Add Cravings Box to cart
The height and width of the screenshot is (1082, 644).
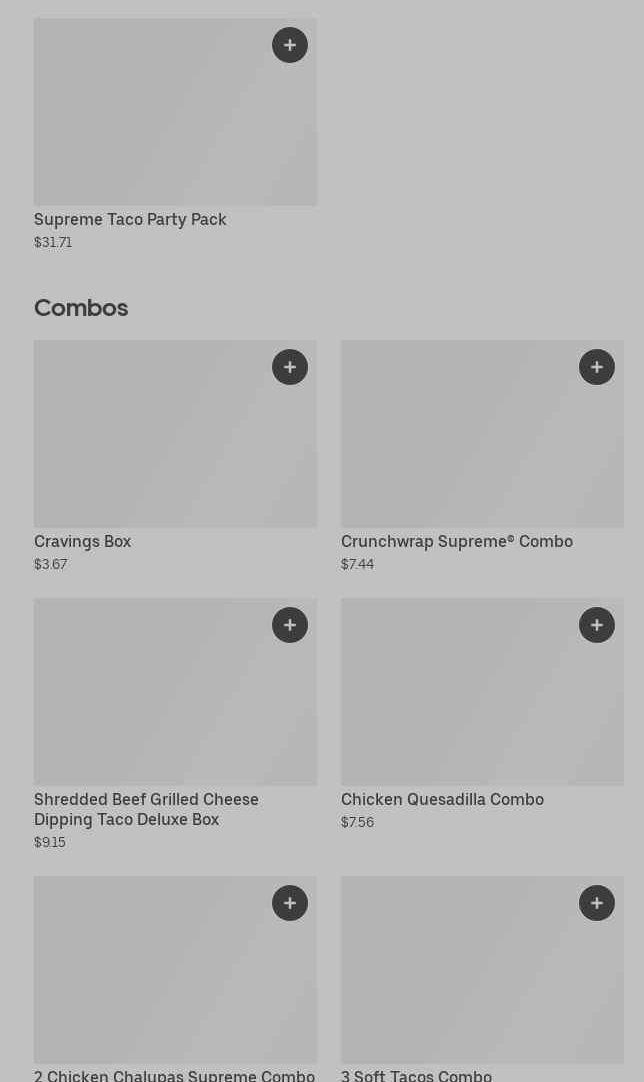coord(290,367)
